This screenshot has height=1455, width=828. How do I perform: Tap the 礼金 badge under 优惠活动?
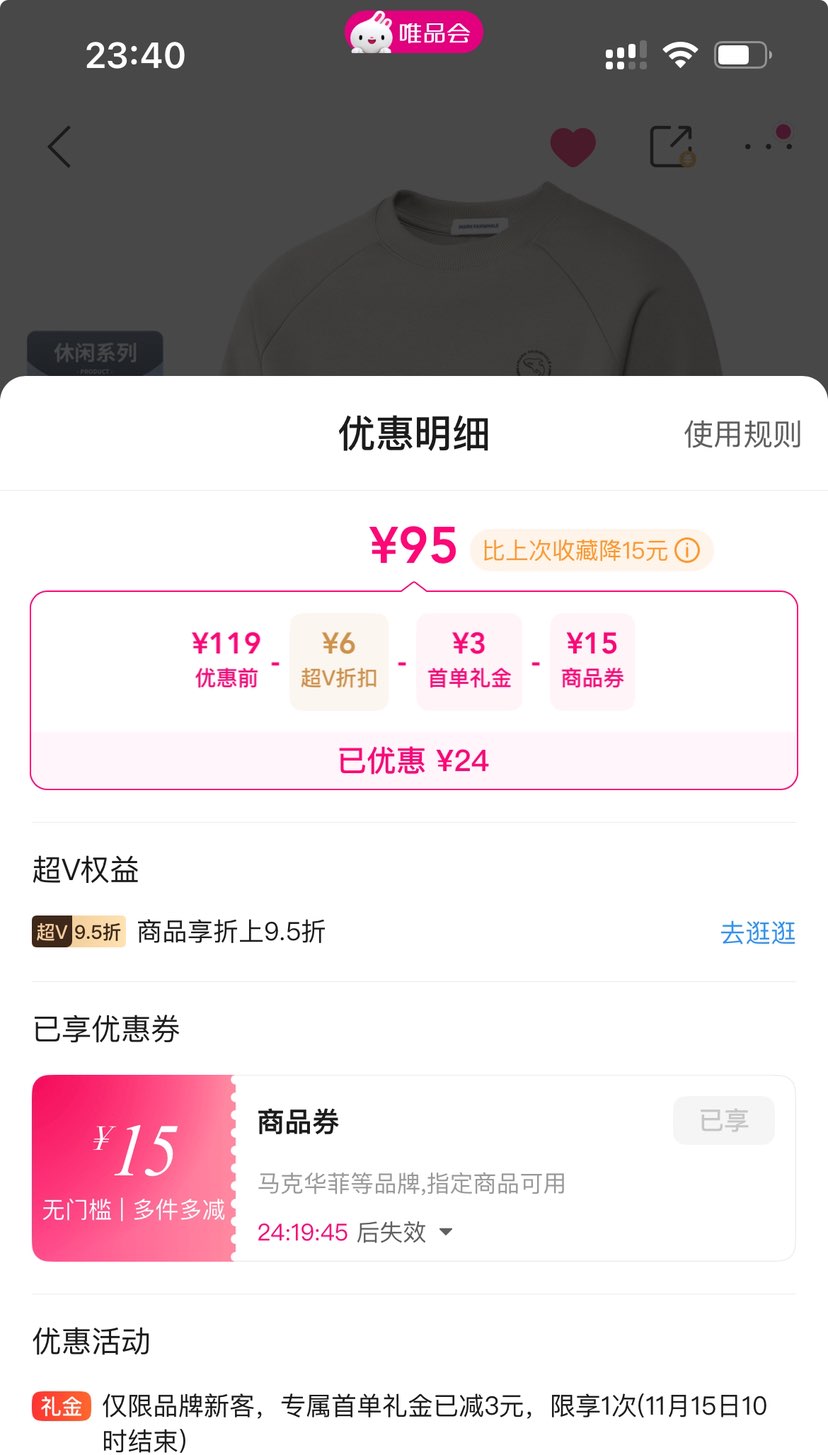[x=61, y=1405]
